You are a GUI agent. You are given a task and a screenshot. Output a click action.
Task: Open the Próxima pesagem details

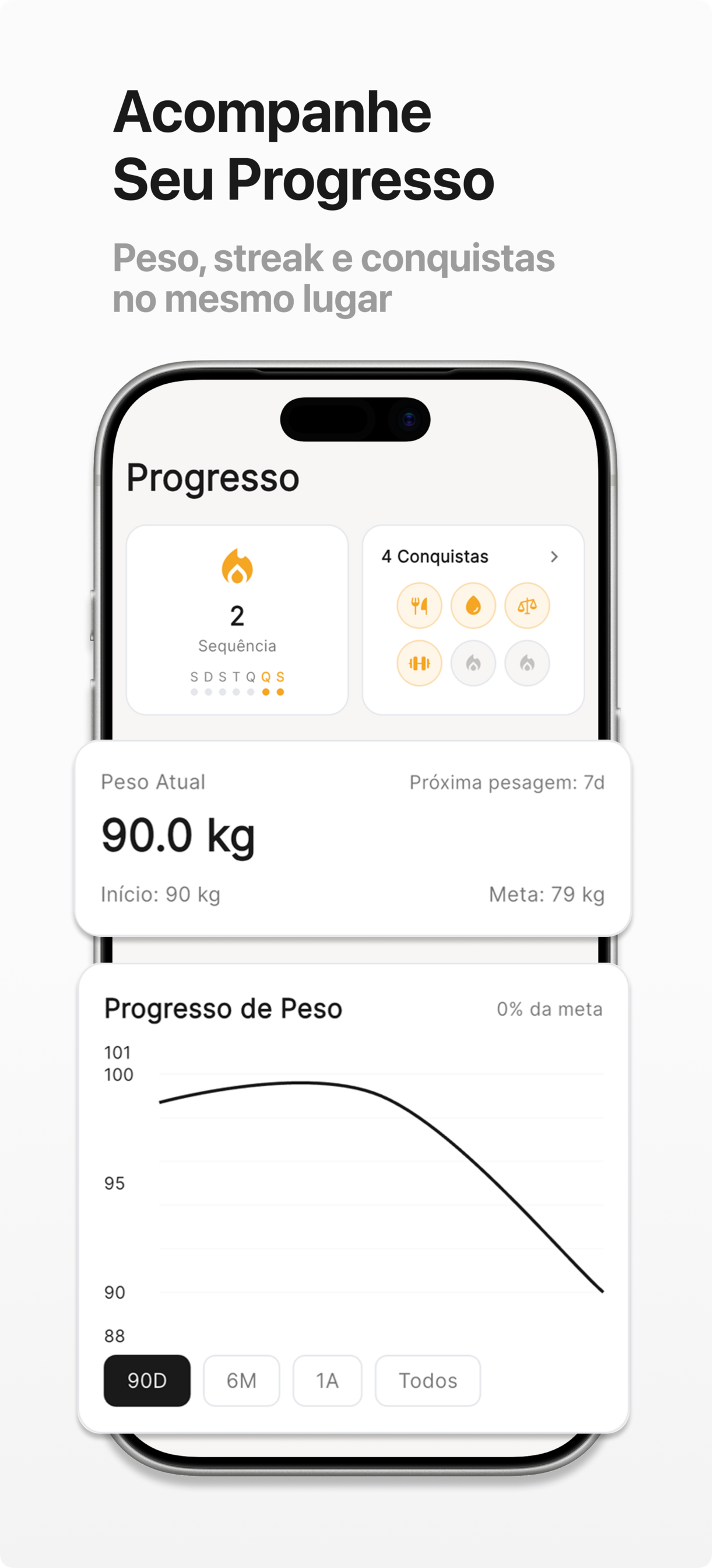pos(508,783)
